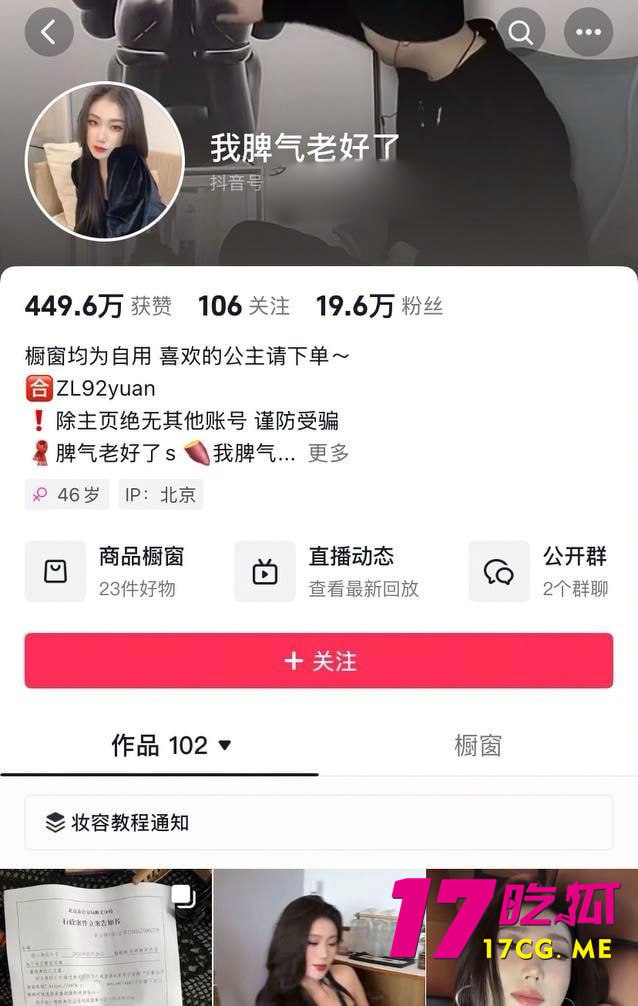
Task: Open the 106 关注 following list
Action: (243, 306)
